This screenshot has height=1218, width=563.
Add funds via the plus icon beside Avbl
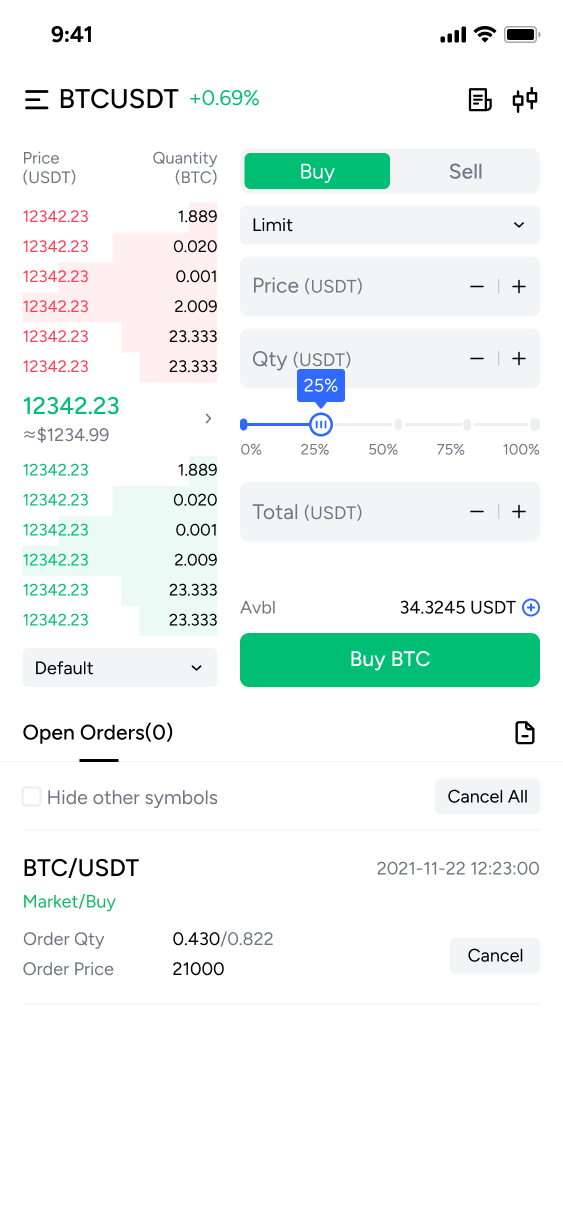tap(531, 607)
